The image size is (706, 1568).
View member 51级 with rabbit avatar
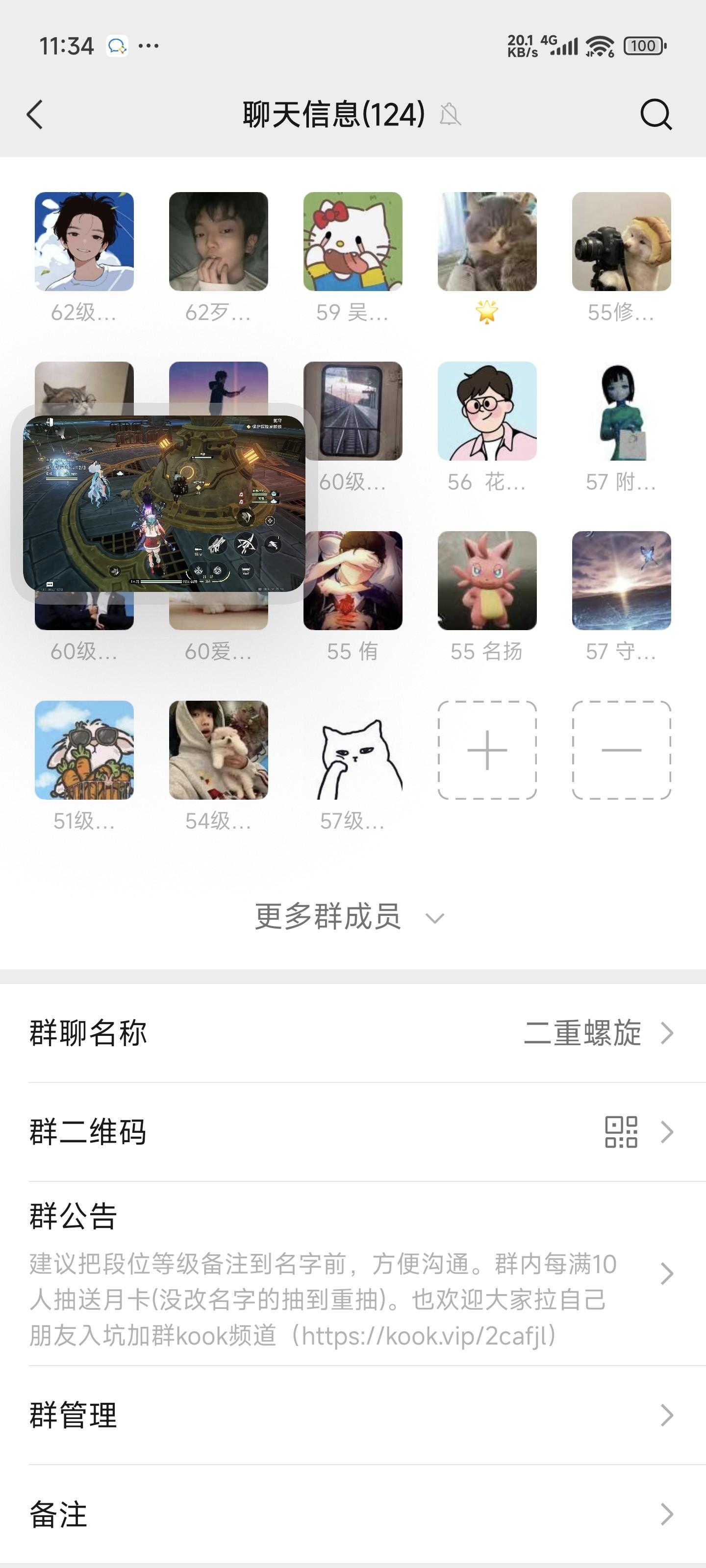point(84,750)
